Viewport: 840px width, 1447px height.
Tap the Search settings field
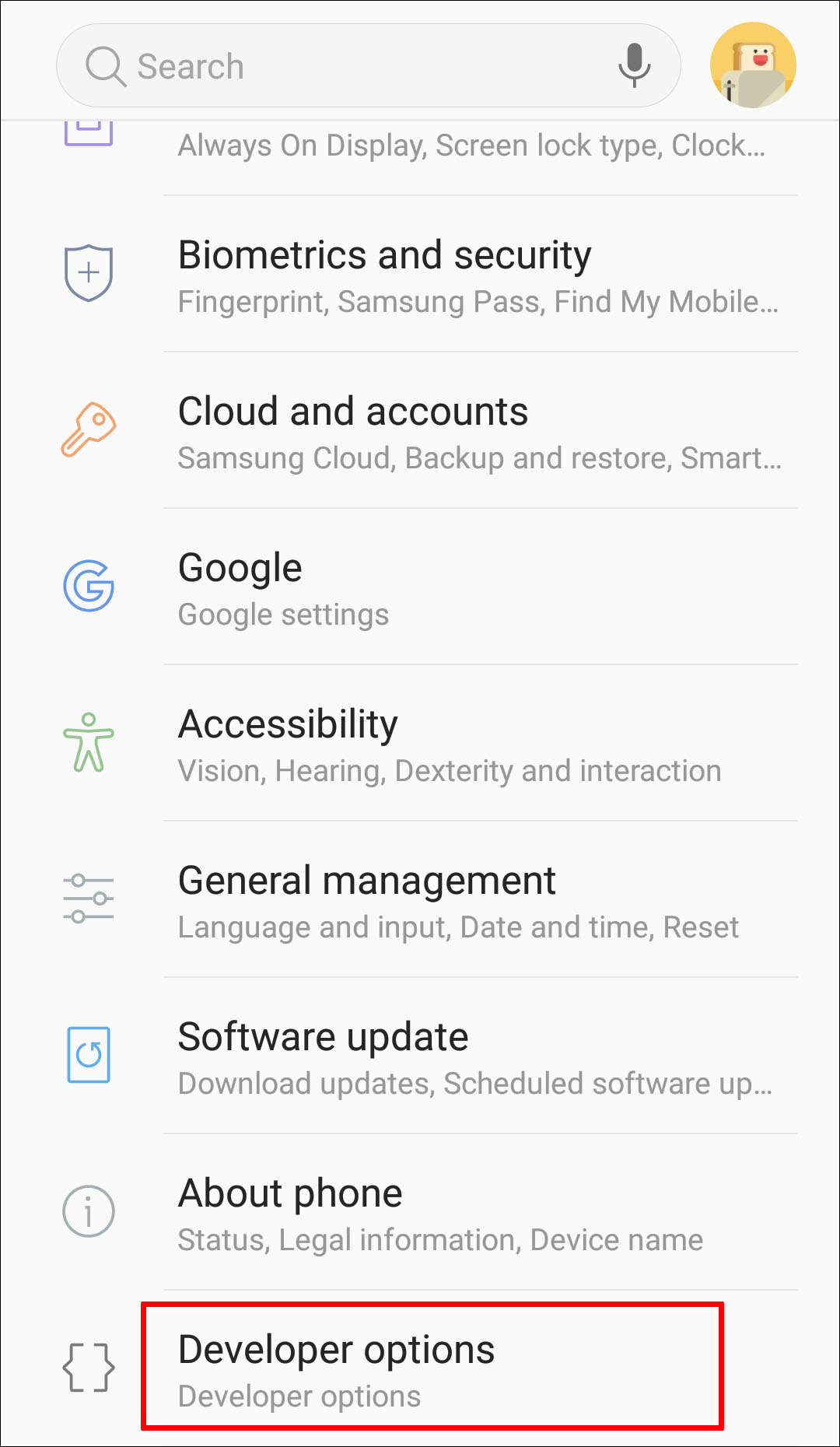342,66
